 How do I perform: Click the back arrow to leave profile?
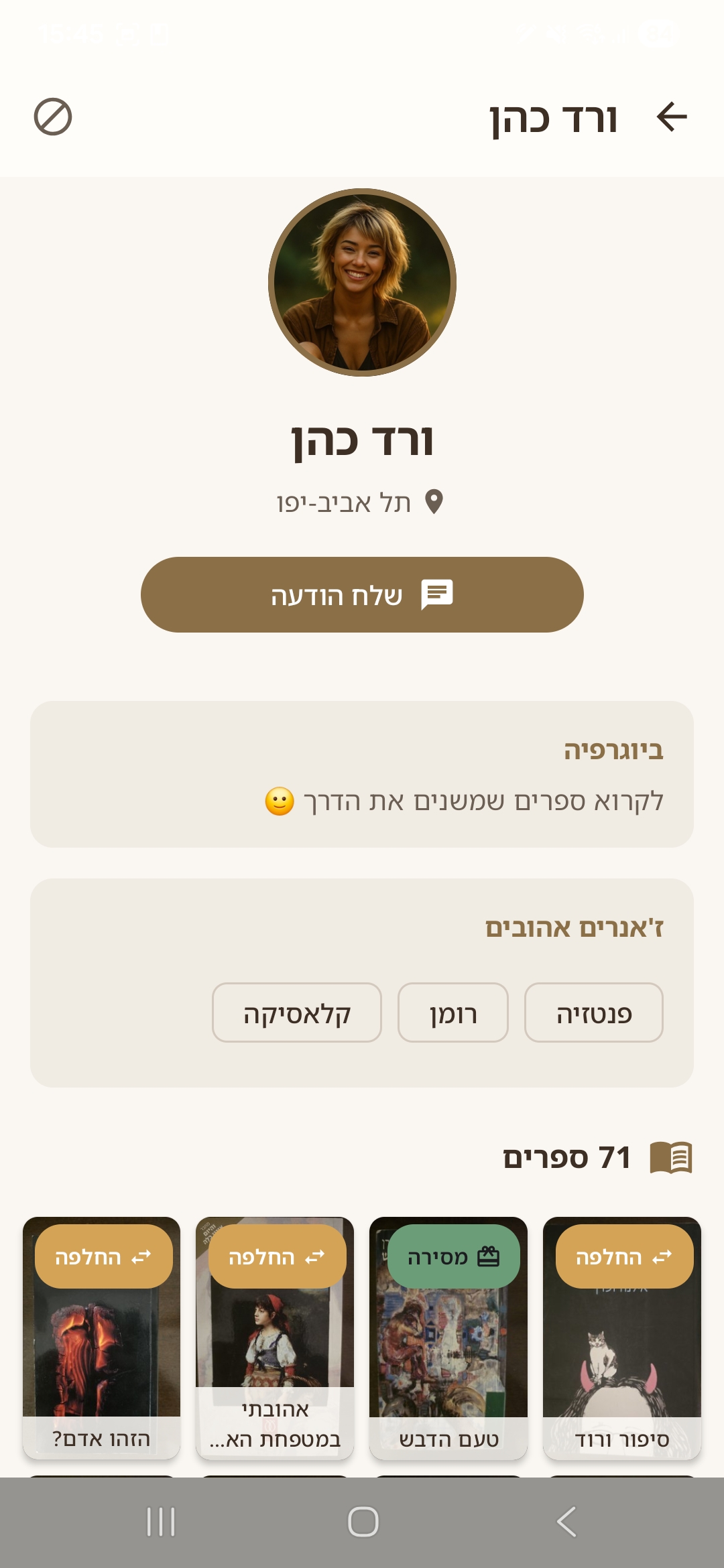click(672, 115)
